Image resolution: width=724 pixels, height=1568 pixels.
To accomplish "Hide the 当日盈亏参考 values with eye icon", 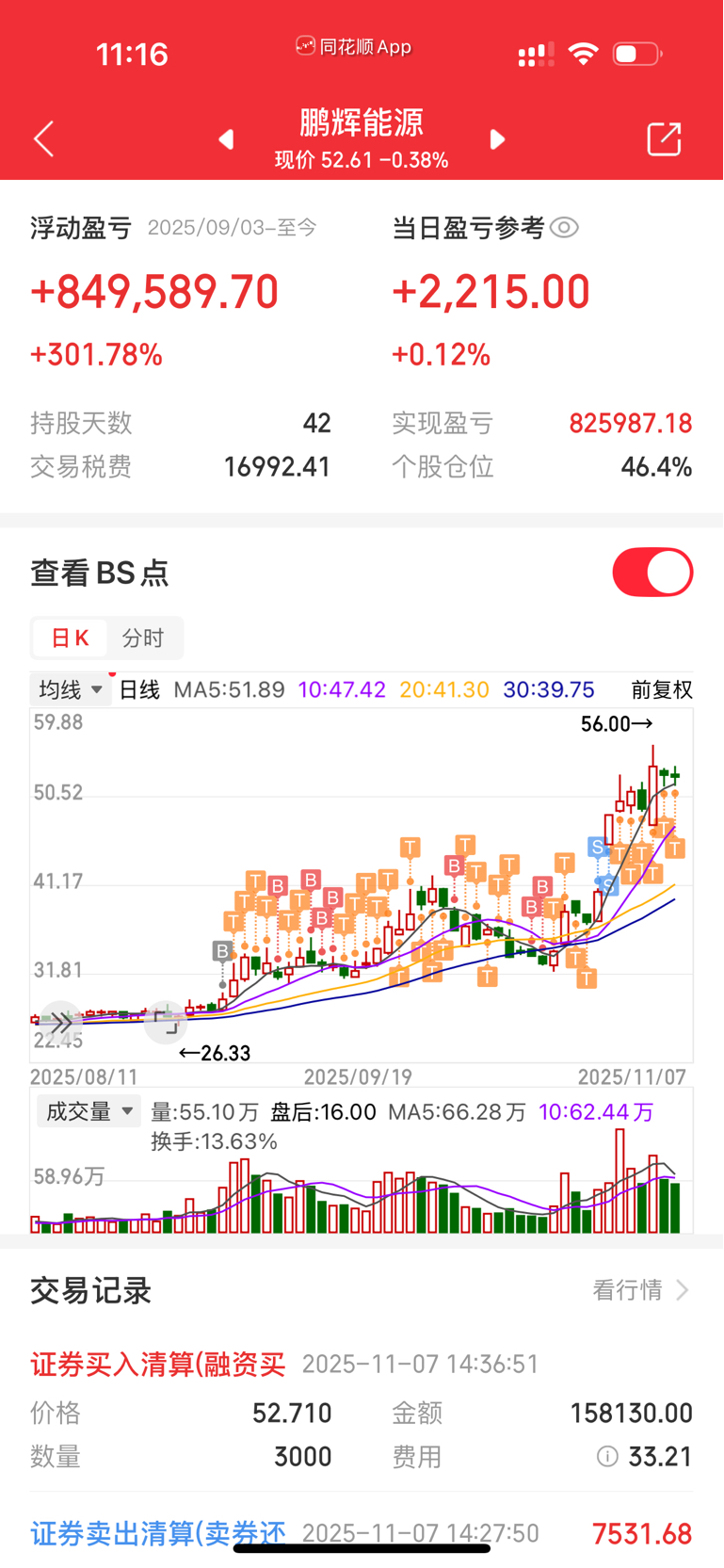I will (564, 228).
